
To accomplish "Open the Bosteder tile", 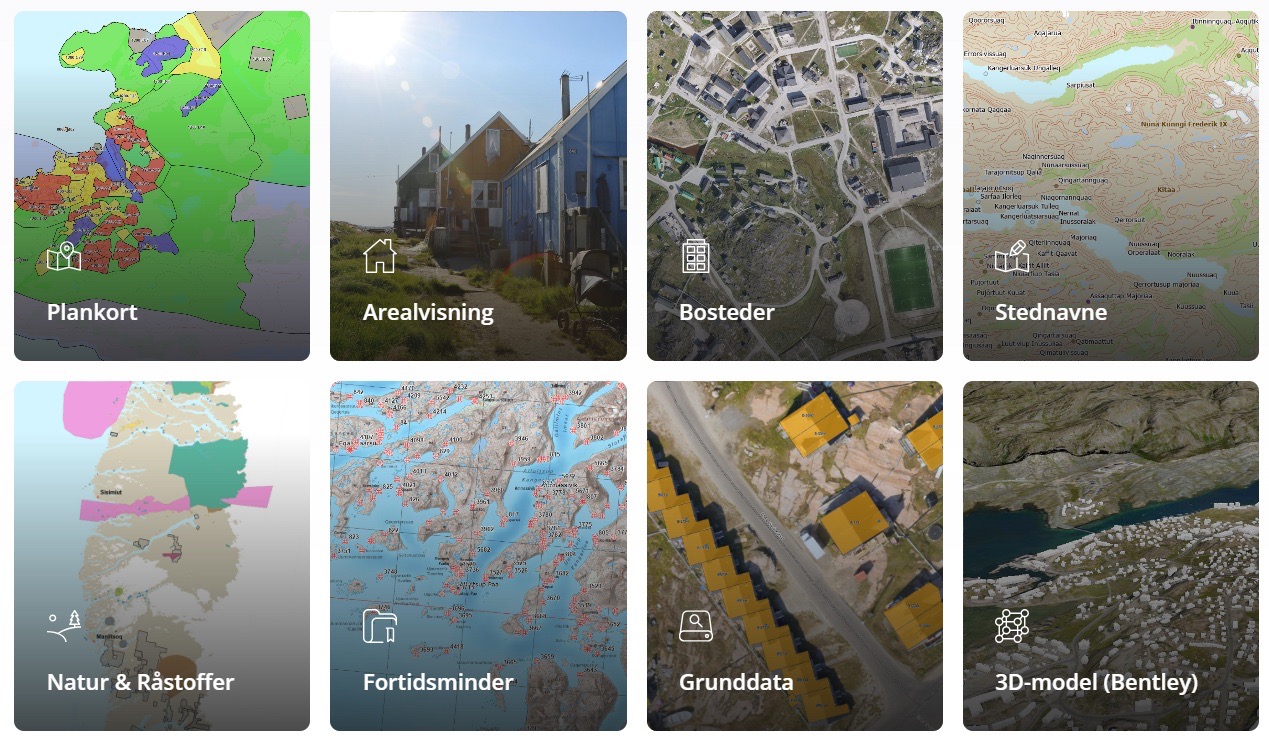I will click(794, 186).
